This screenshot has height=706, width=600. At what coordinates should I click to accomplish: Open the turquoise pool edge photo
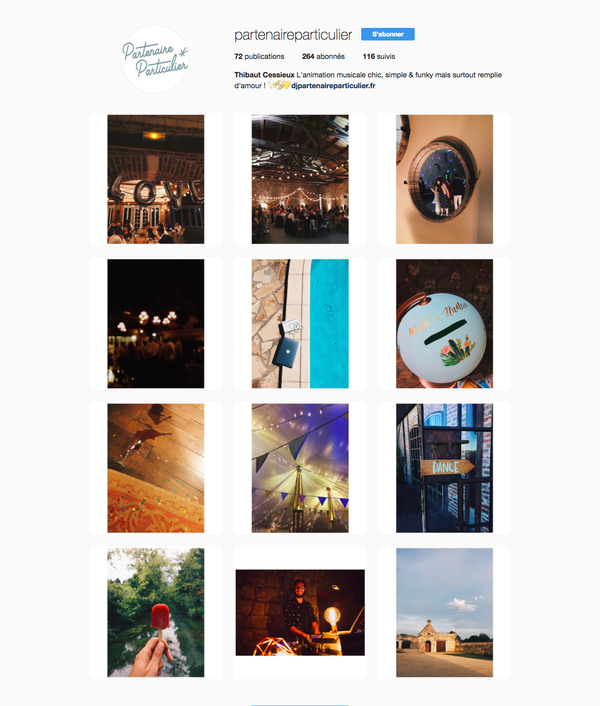[300, 324]
